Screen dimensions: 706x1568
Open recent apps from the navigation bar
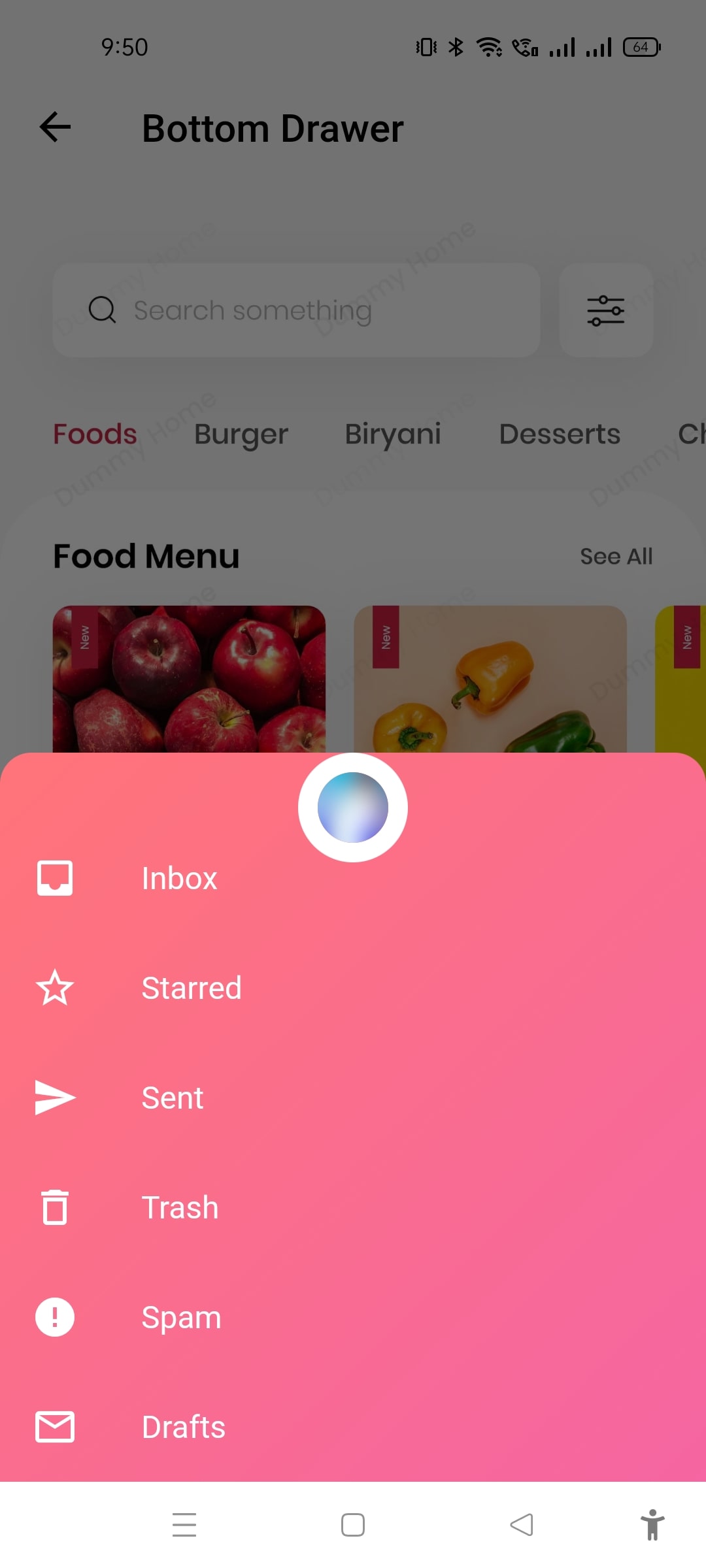184,1525
